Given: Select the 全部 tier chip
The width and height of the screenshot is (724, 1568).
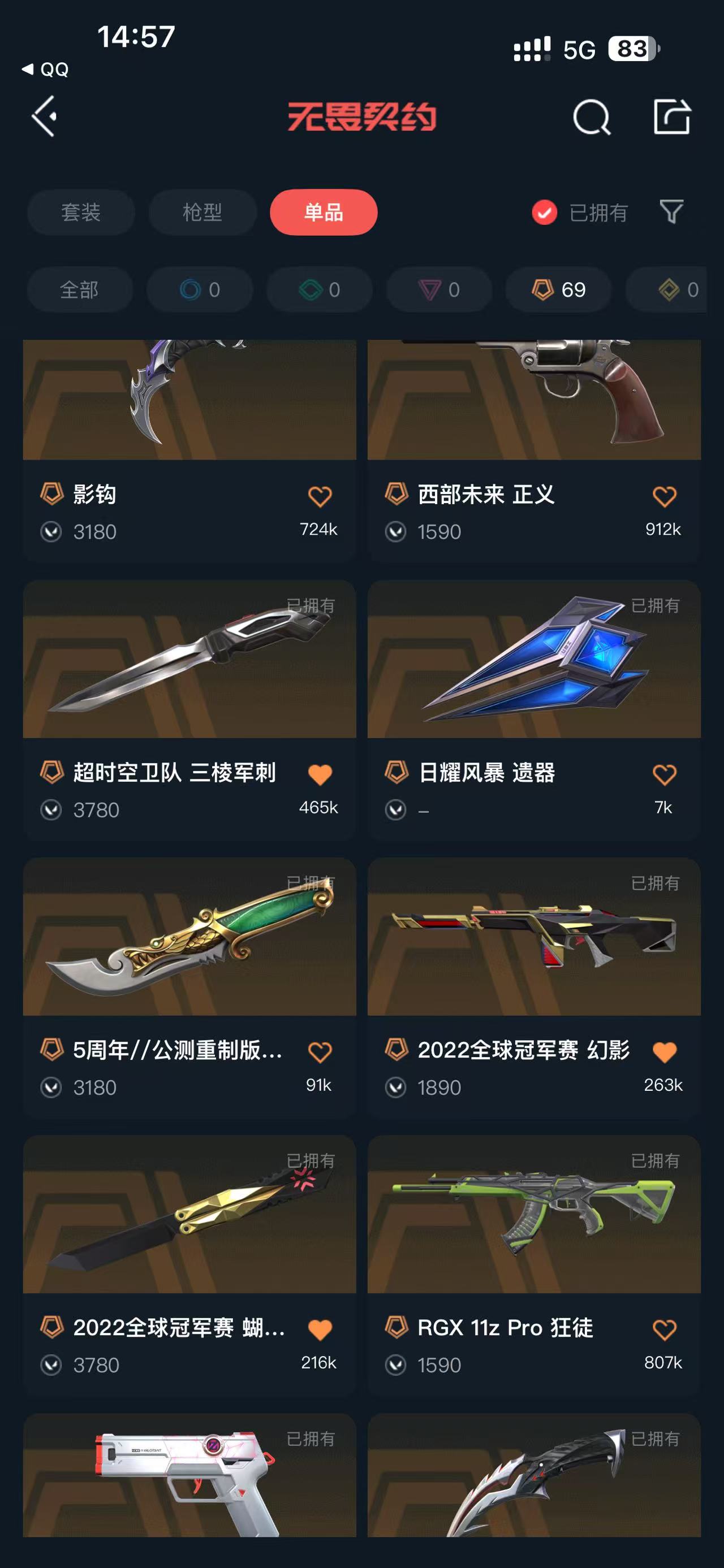Looking at the screenshot, I should (79, 290).
